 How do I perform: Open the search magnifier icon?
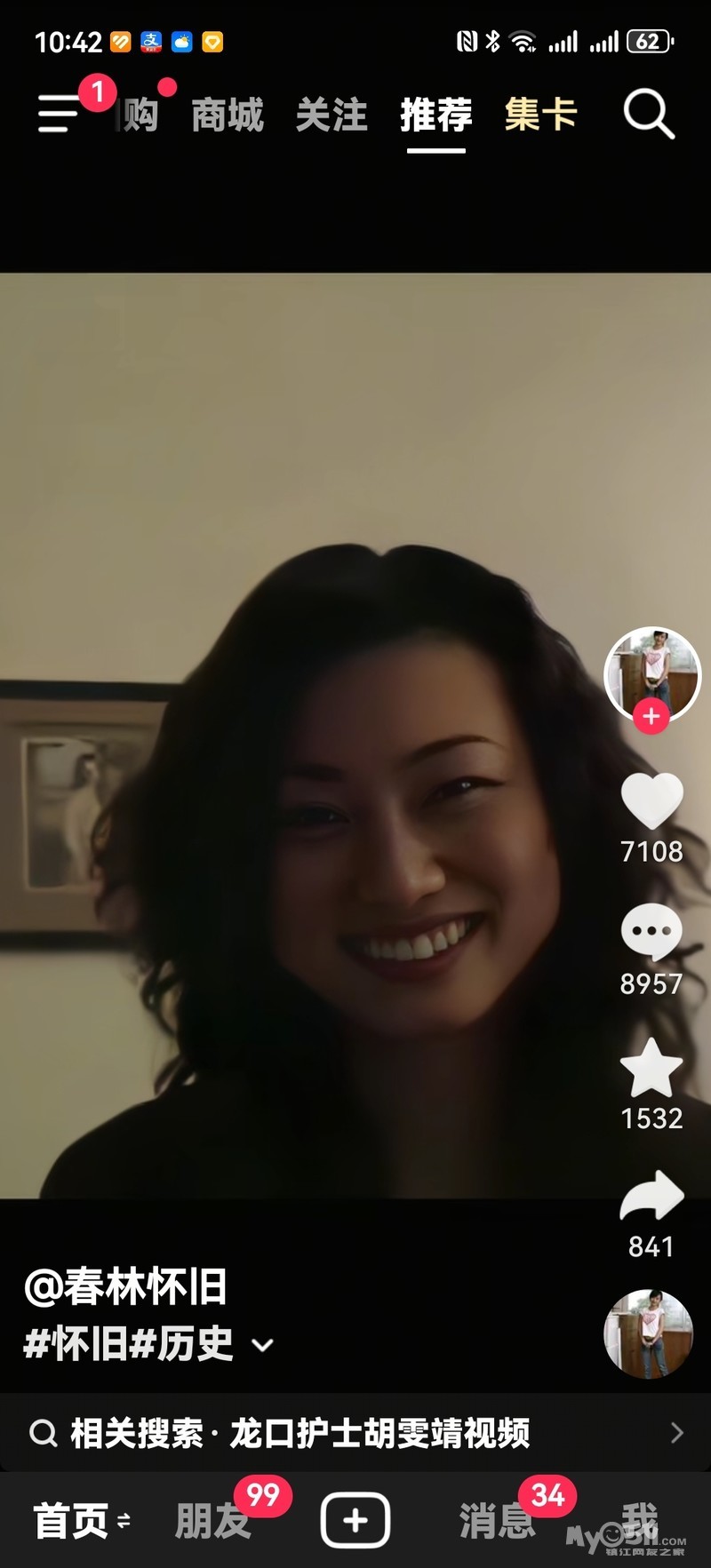tap(649, 115)
